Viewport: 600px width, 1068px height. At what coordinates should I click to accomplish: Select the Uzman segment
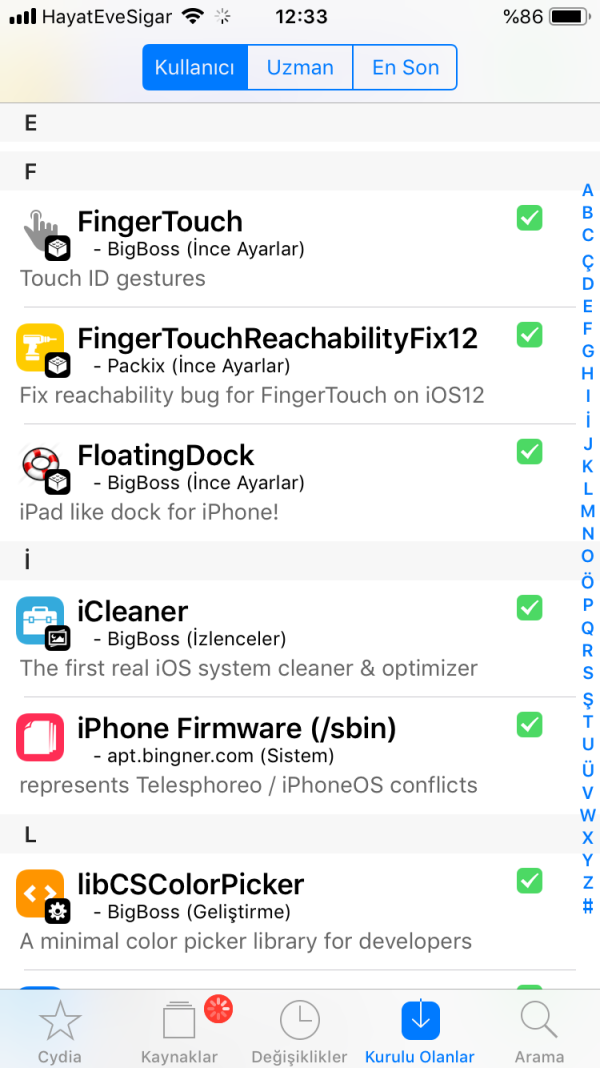300,68
